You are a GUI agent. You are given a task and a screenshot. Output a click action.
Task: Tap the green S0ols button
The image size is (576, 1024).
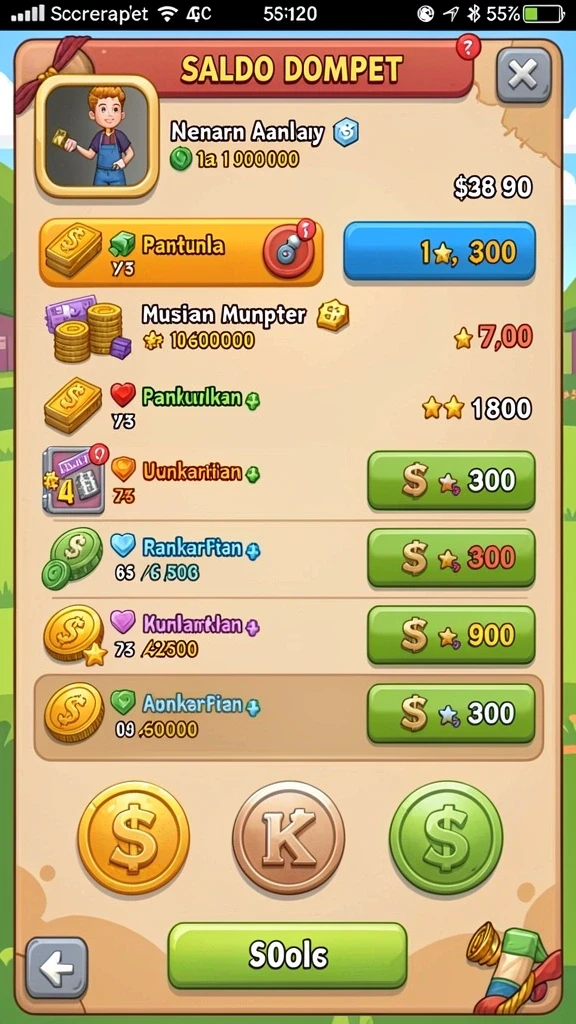point(287,955)
